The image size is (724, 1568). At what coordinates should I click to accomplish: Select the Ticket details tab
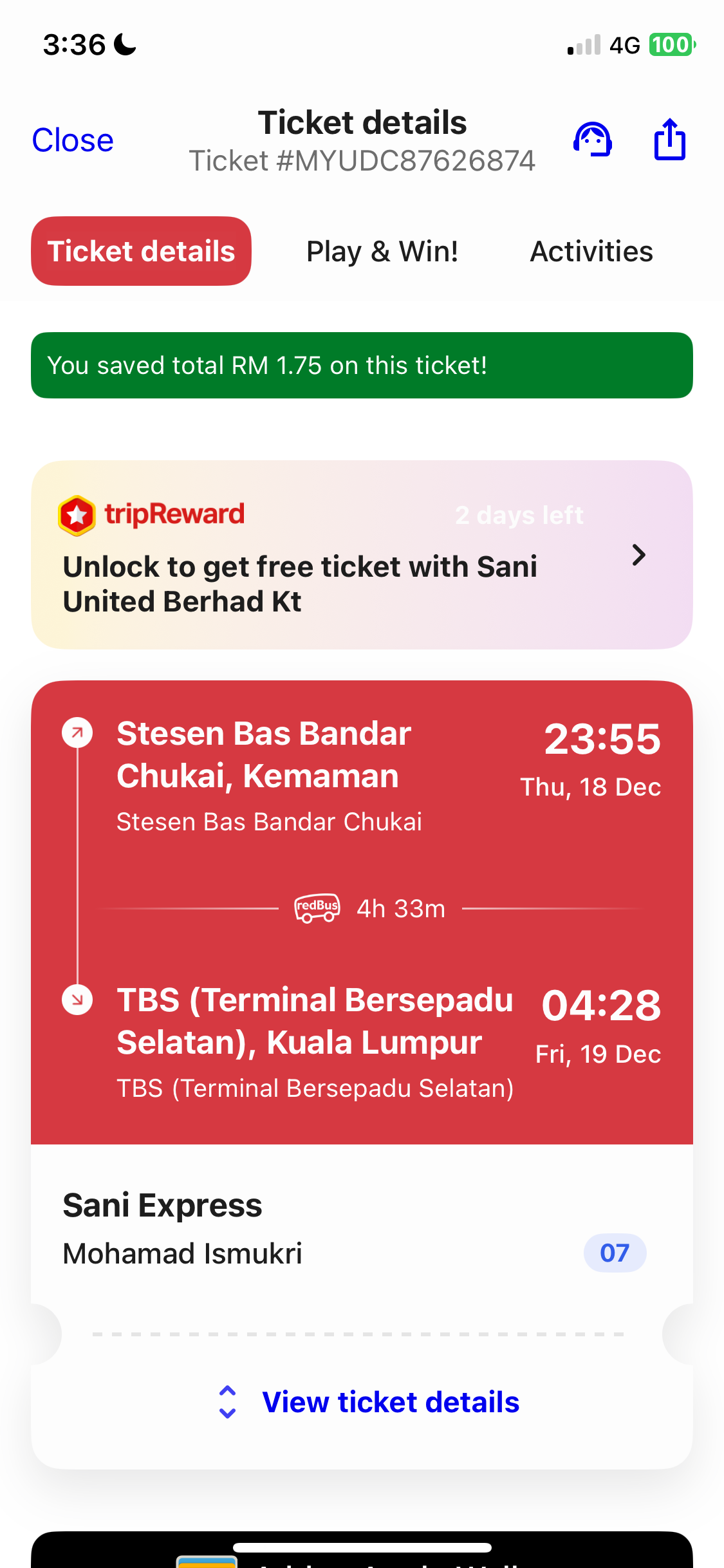click(x=142, y=252)
